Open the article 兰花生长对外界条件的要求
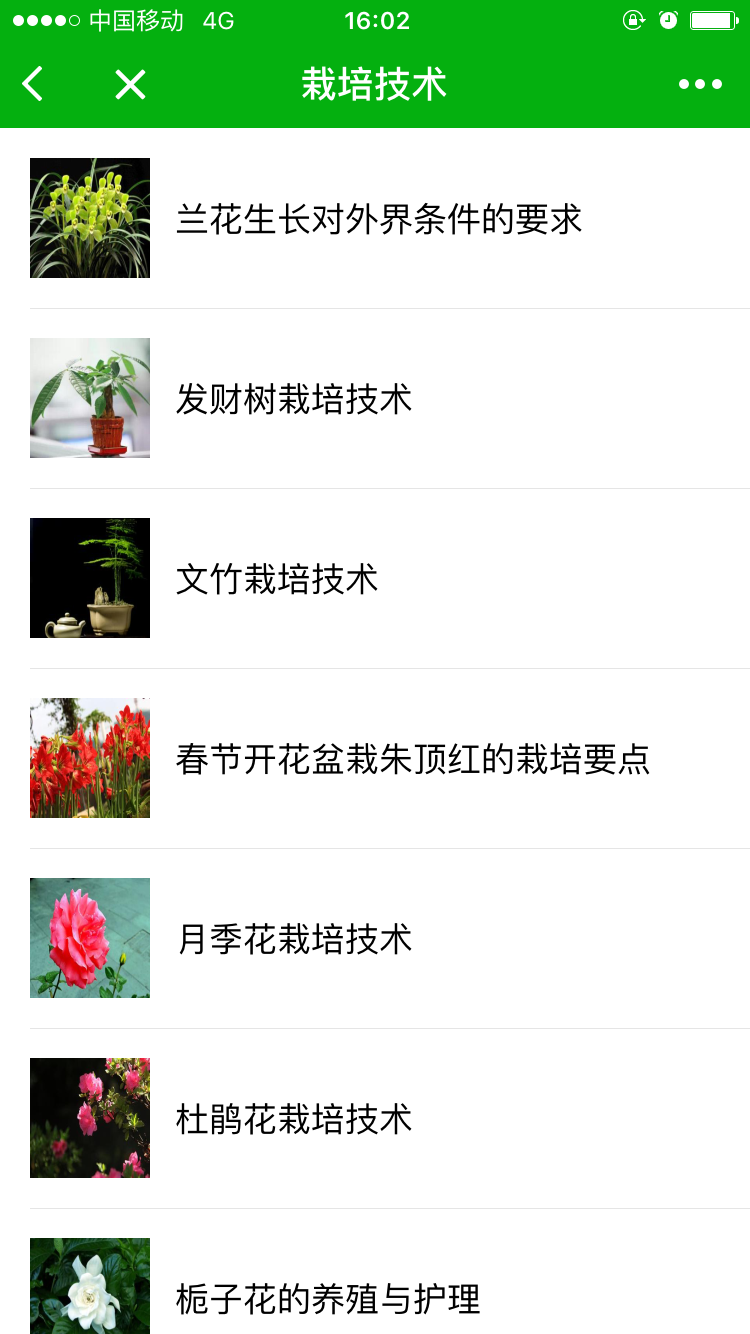The image size is (750, 1334). (x=379, y=219)
